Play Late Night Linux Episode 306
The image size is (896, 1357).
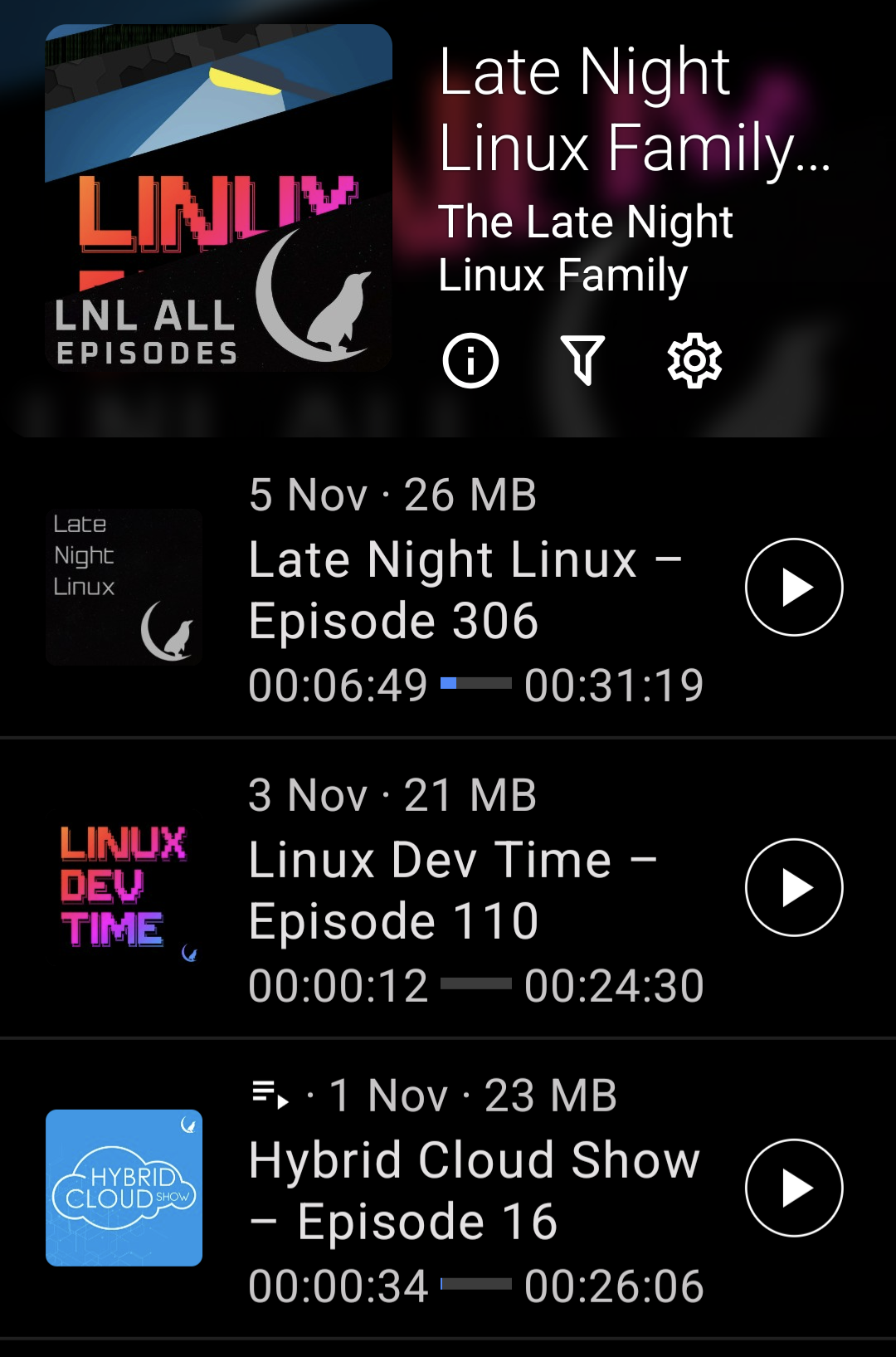794,588
